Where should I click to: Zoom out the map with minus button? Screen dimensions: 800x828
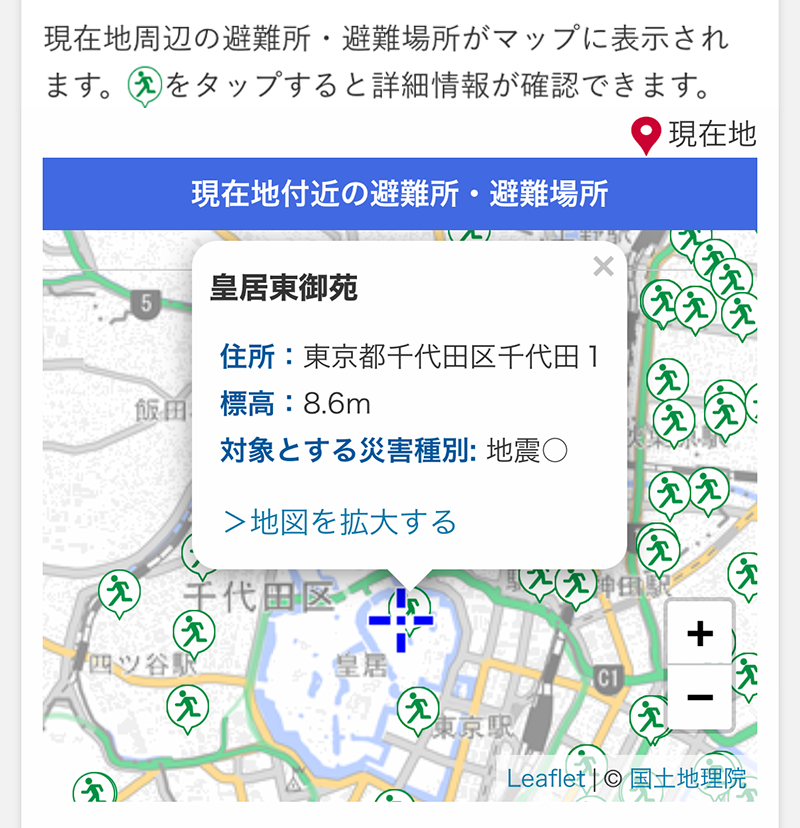[700, 697]
